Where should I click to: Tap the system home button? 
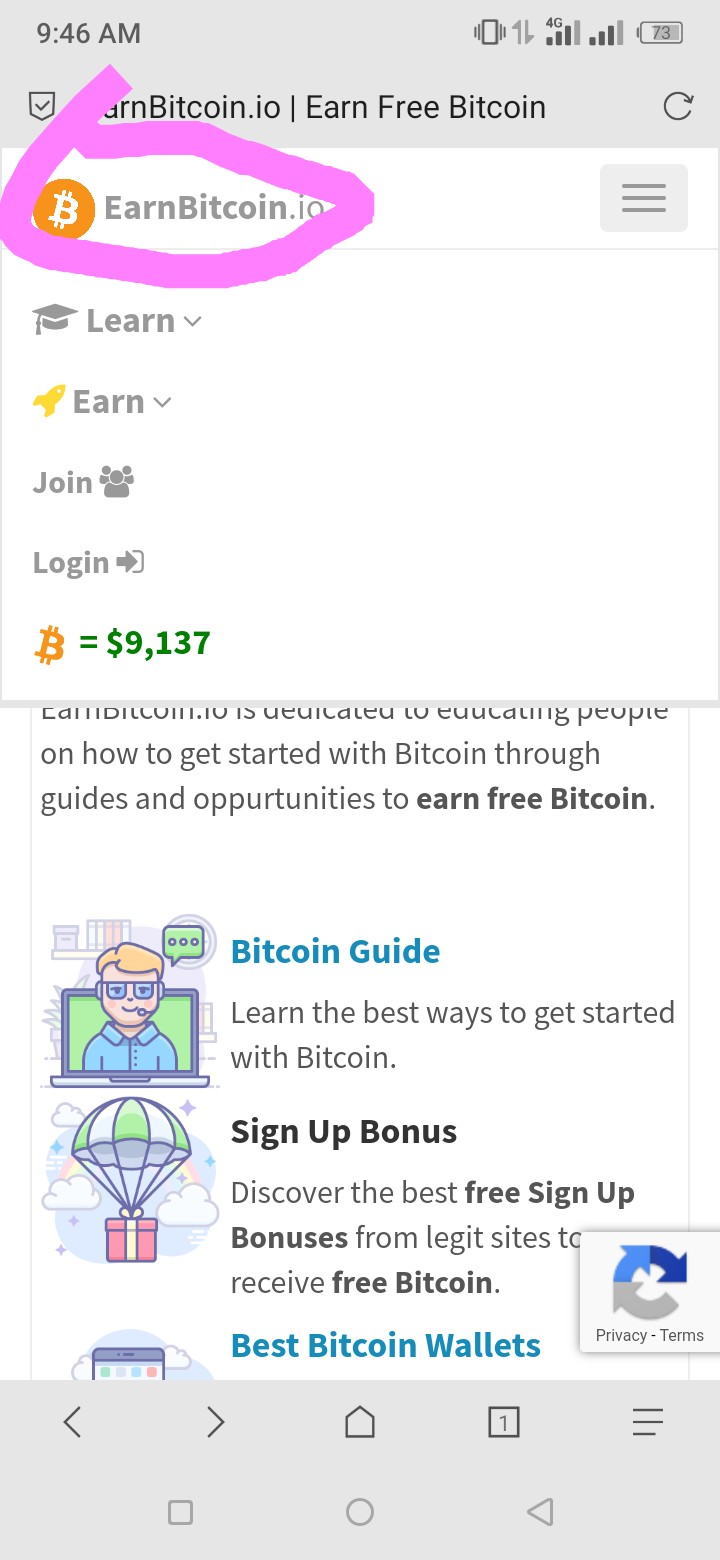[x=359, y=1512]
